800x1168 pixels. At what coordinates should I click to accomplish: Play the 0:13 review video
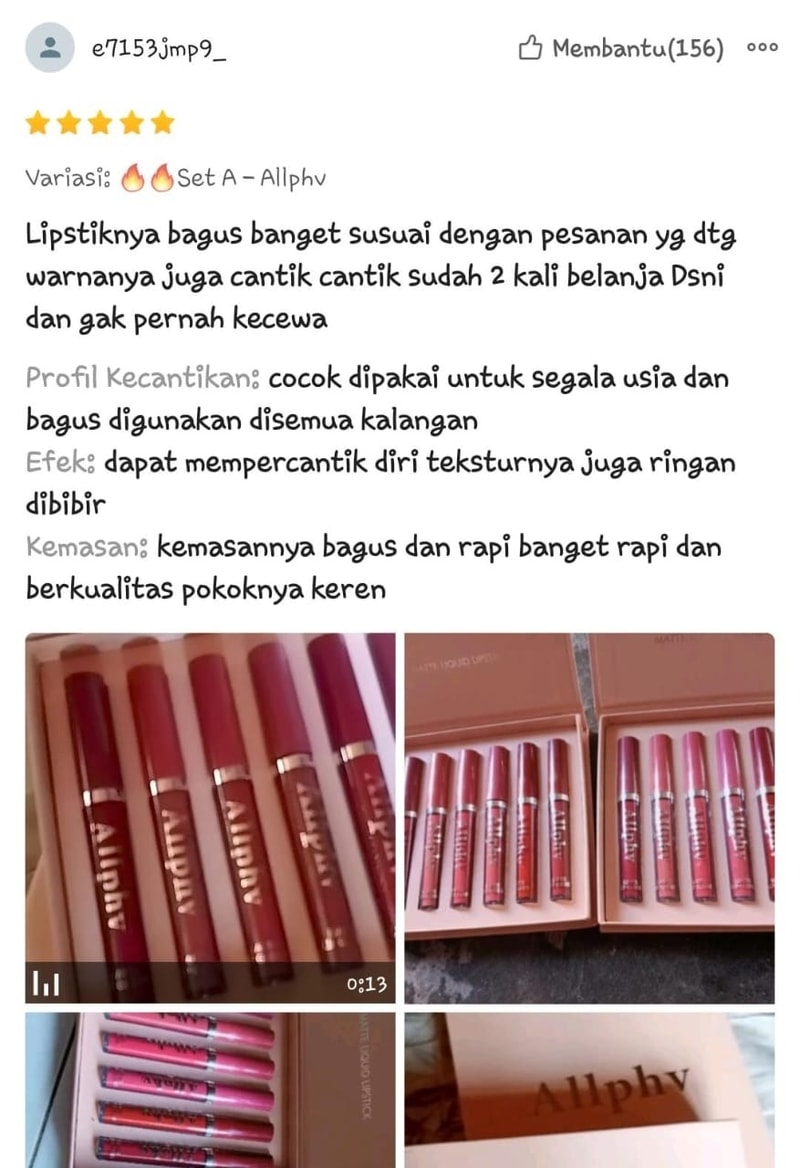(210, 817)
